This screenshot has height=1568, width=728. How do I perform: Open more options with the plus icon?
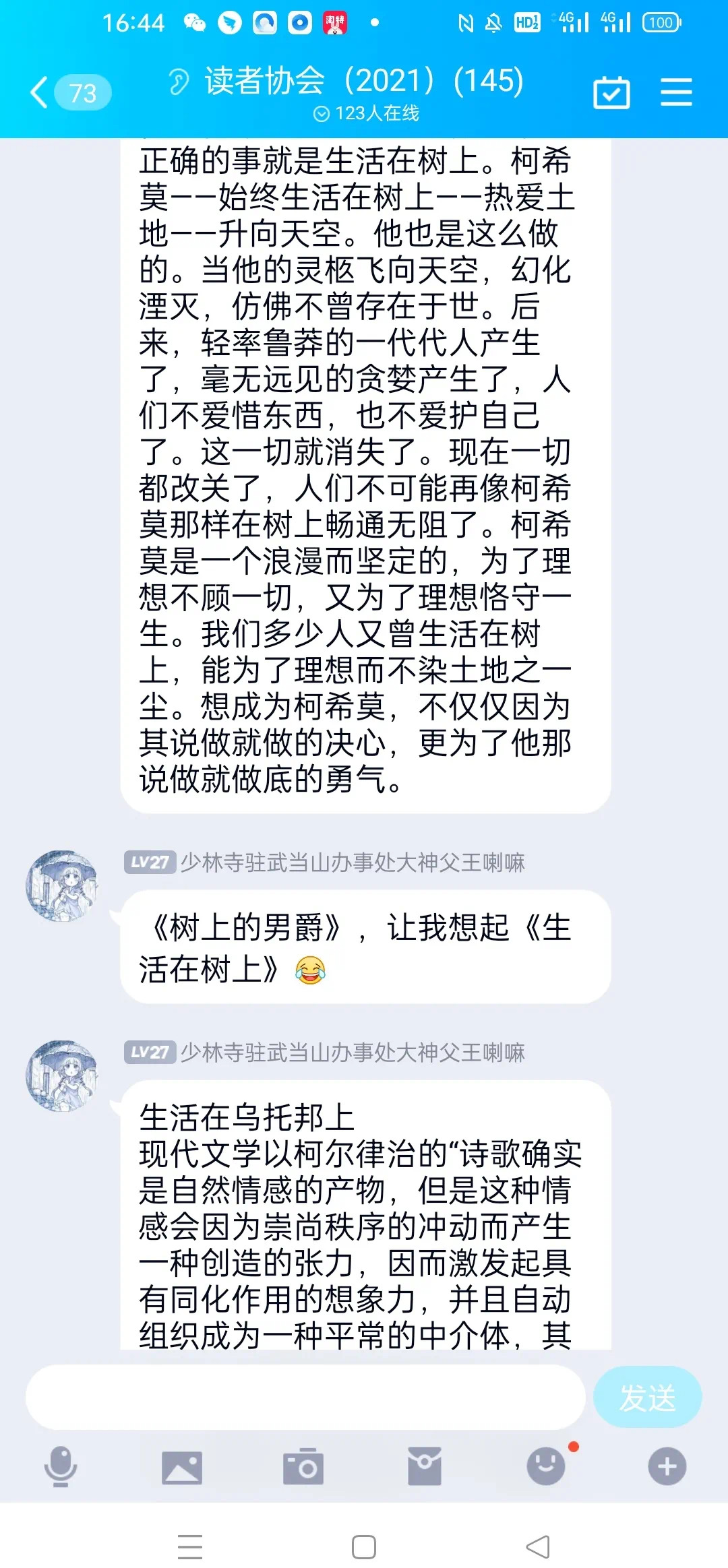click(x=667, y=1466)
